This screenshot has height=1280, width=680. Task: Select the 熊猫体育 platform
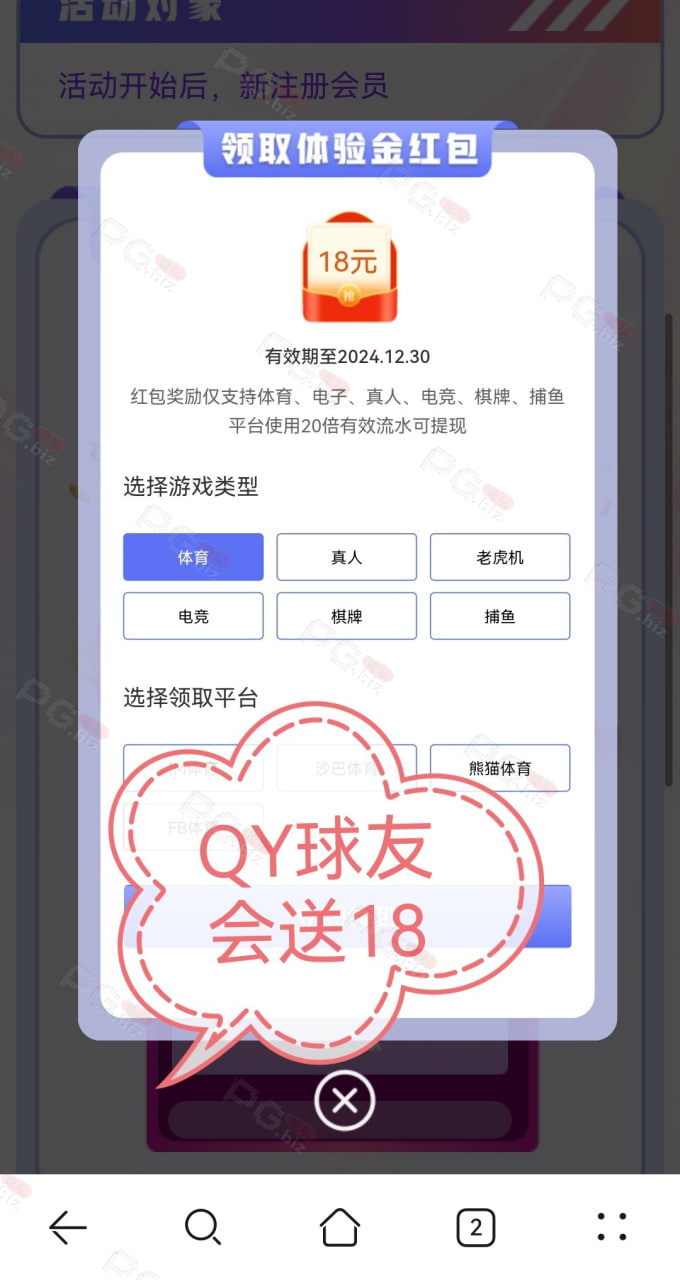[x=500, y=768]
